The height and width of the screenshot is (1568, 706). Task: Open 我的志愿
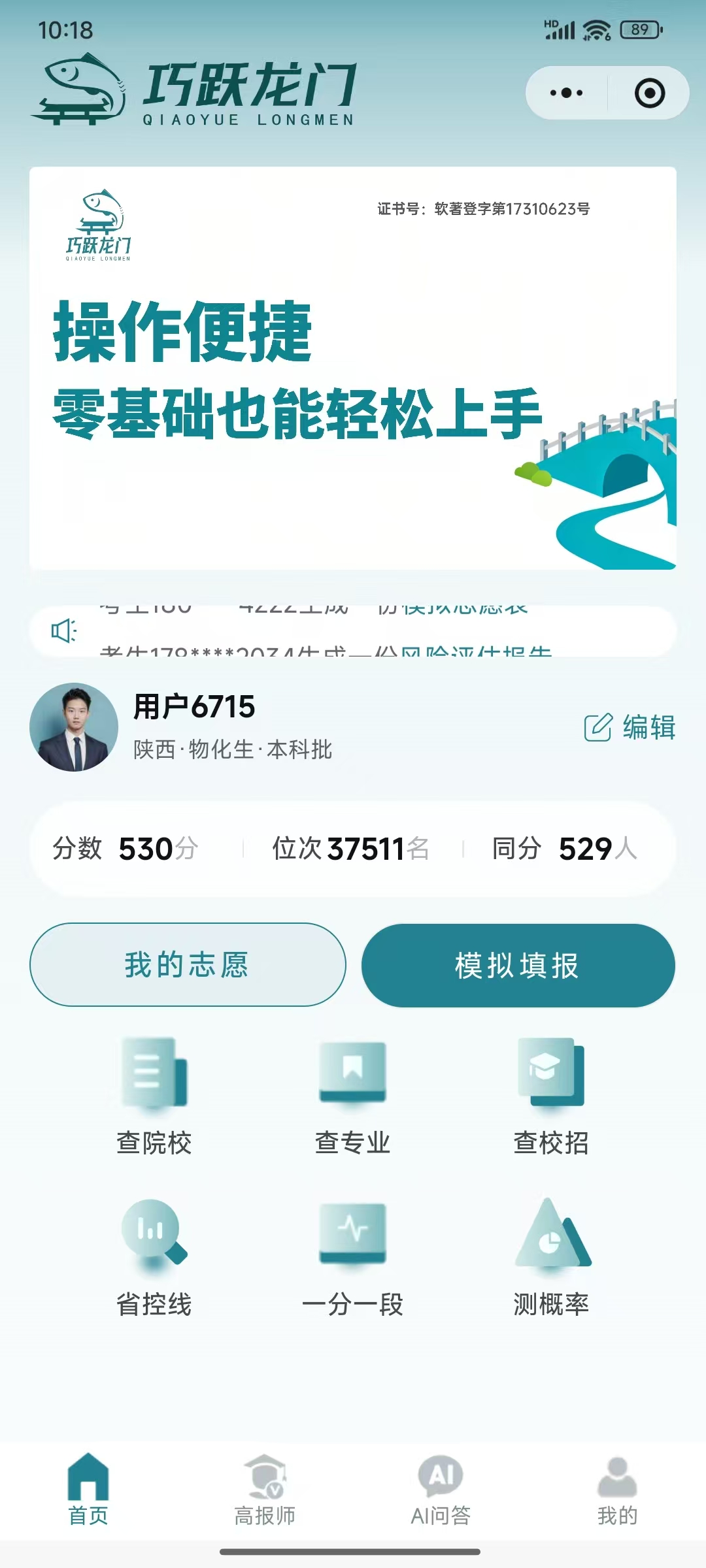click(x=188, y=965)
